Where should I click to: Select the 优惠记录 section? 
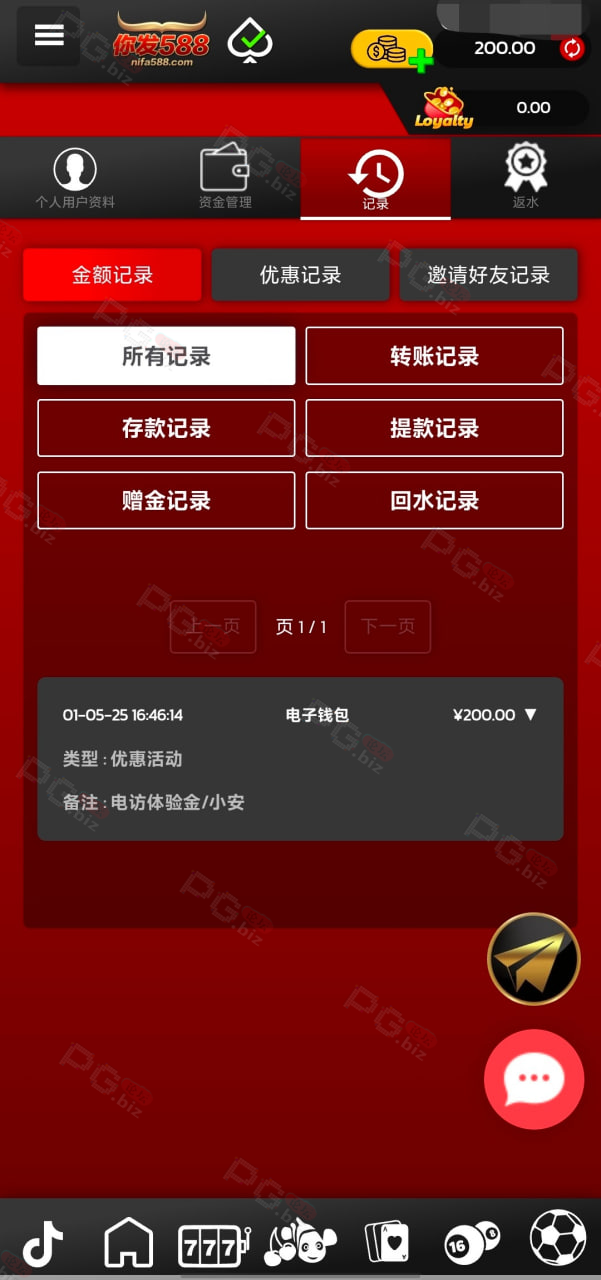tap(300, 275)
